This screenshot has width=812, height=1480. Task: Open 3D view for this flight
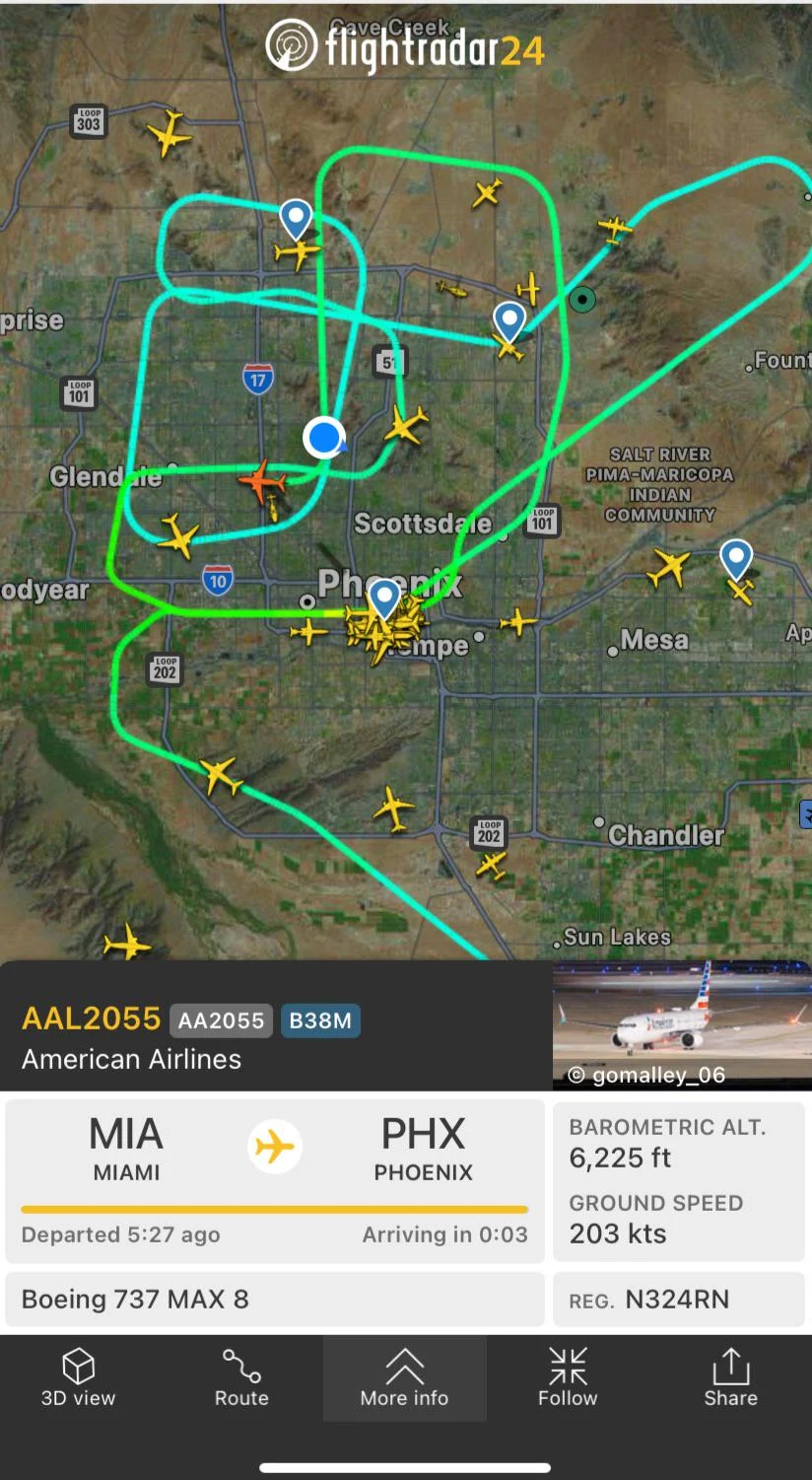(78, 1377)
